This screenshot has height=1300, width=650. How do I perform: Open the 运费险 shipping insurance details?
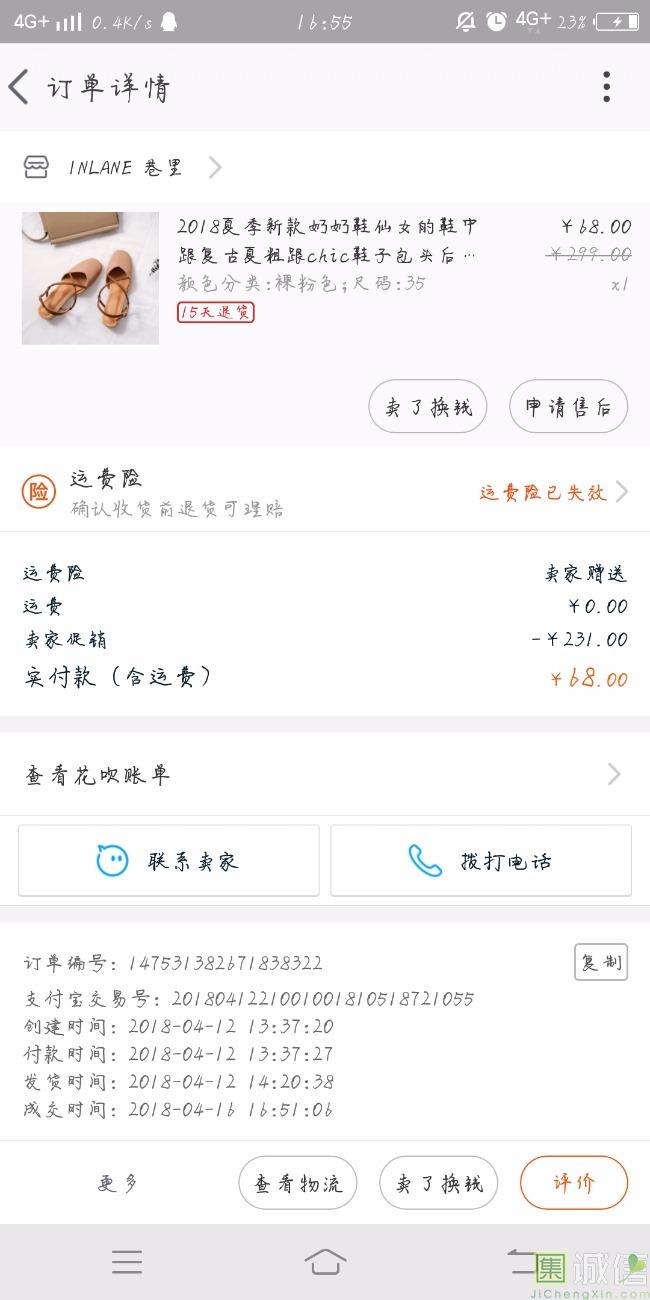(x=552, y=492)
